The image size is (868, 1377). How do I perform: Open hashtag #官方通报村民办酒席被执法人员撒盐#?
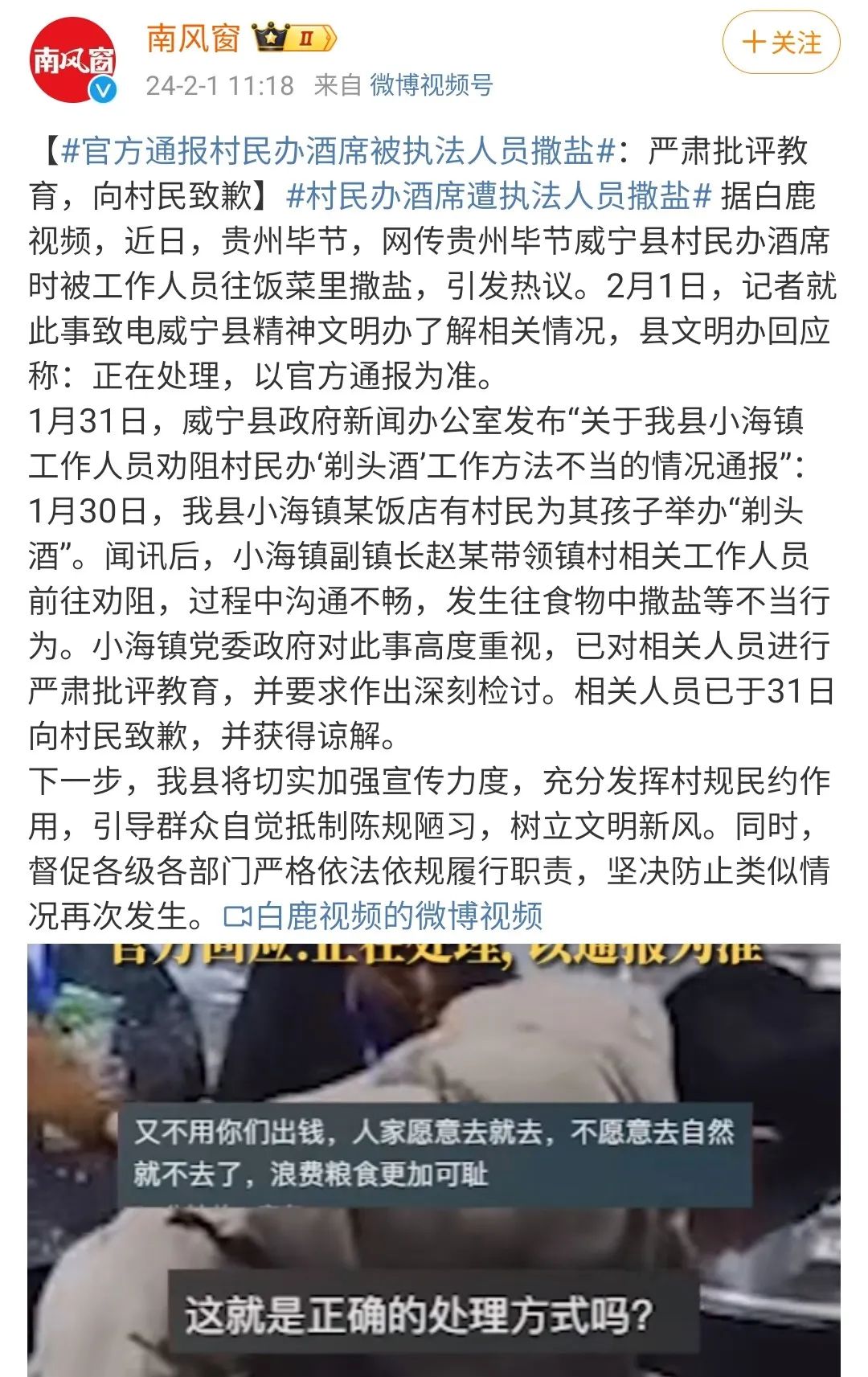(x=338, y=151)
